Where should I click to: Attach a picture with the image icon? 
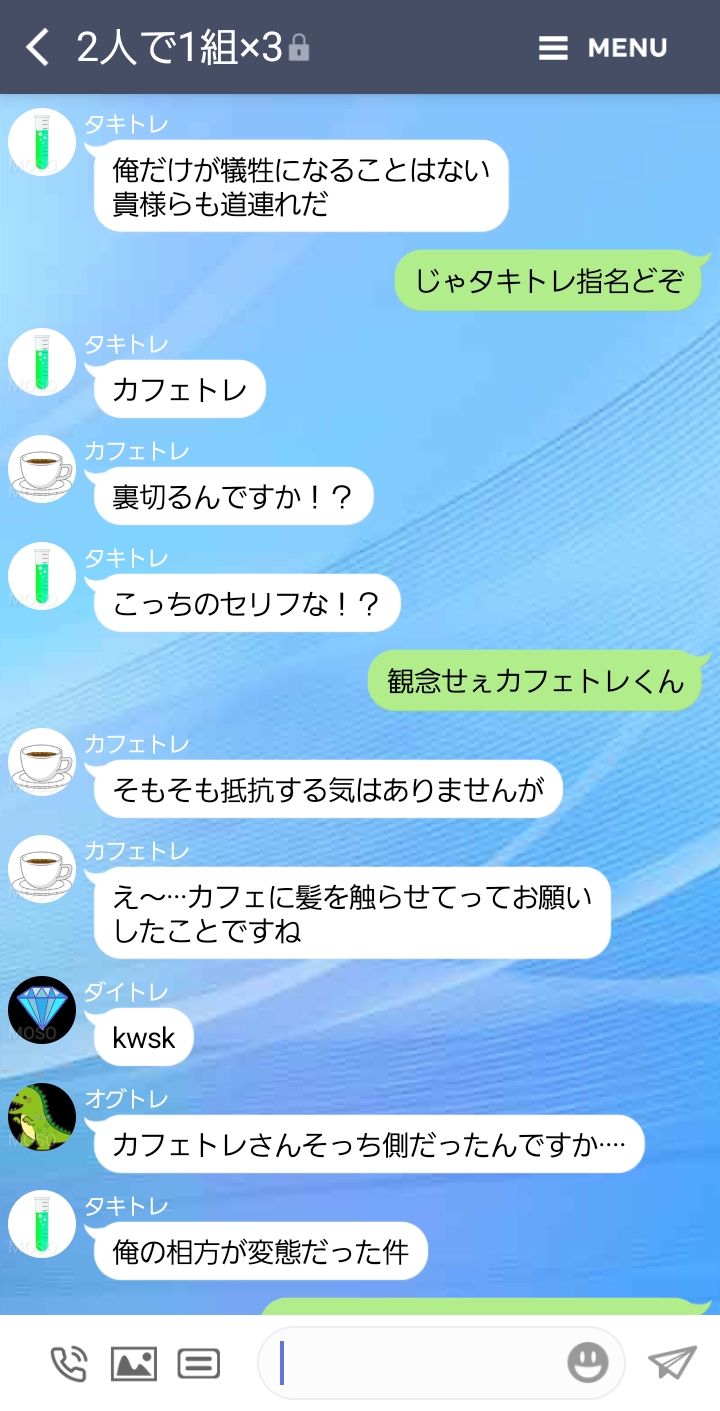[x=134, y=1363]
